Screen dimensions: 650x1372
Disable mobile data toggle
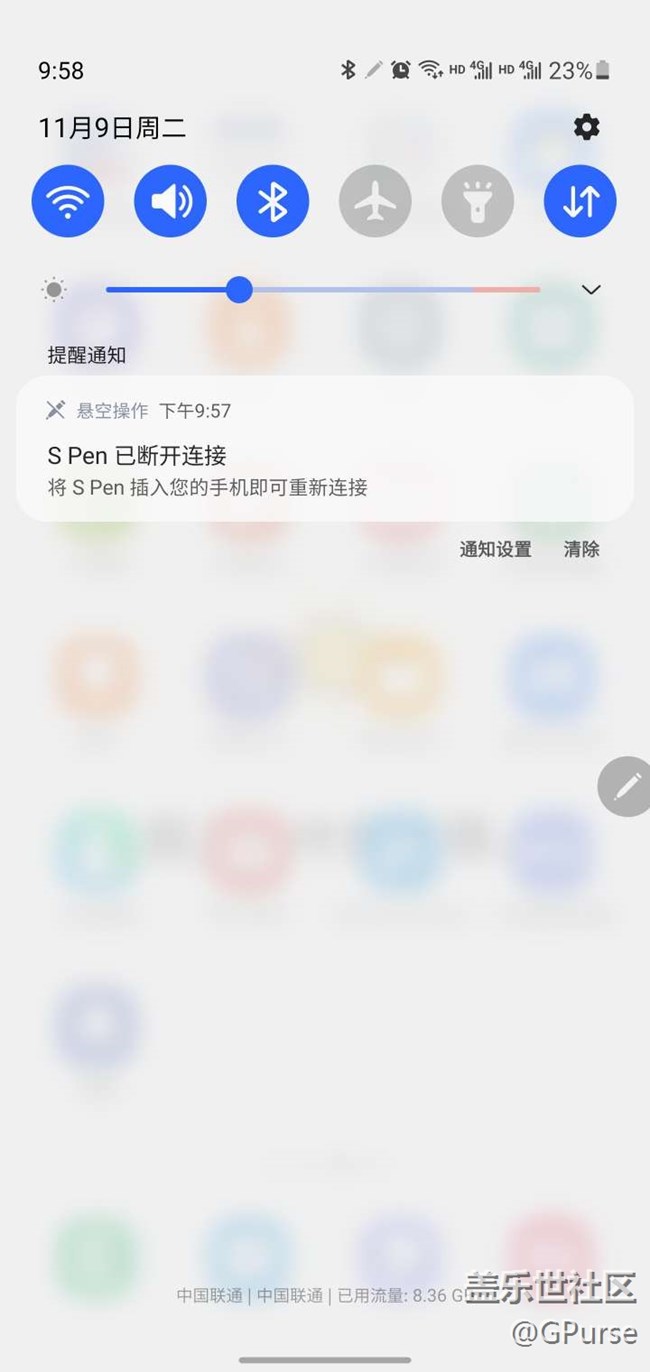pyautogui.click(x=580, y=201)
